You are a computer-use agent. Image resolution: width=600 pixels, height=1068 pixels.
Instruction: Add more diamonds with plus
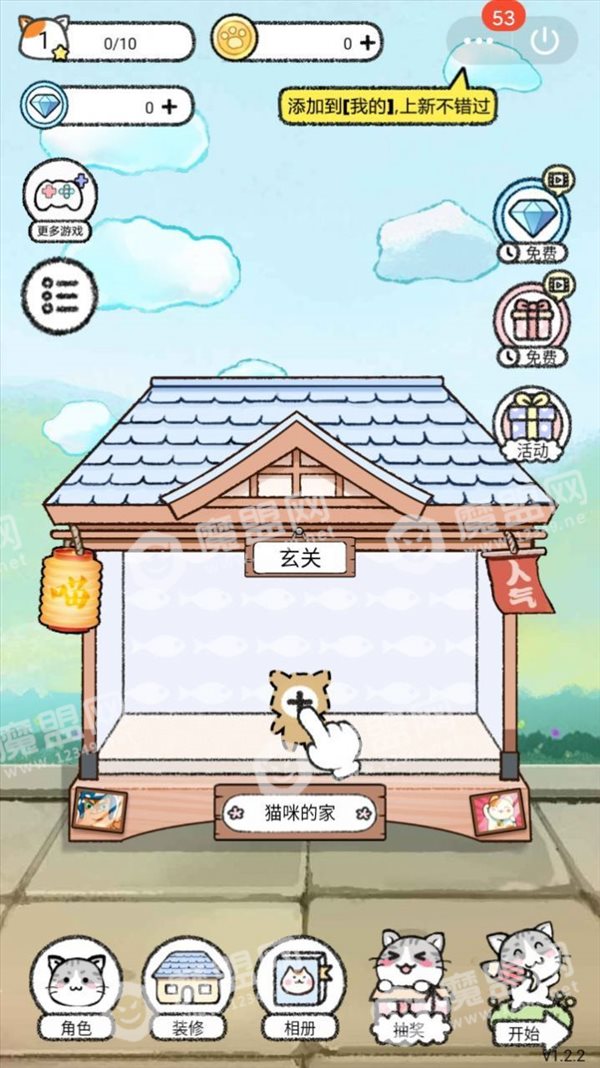(x=169, y=107)
